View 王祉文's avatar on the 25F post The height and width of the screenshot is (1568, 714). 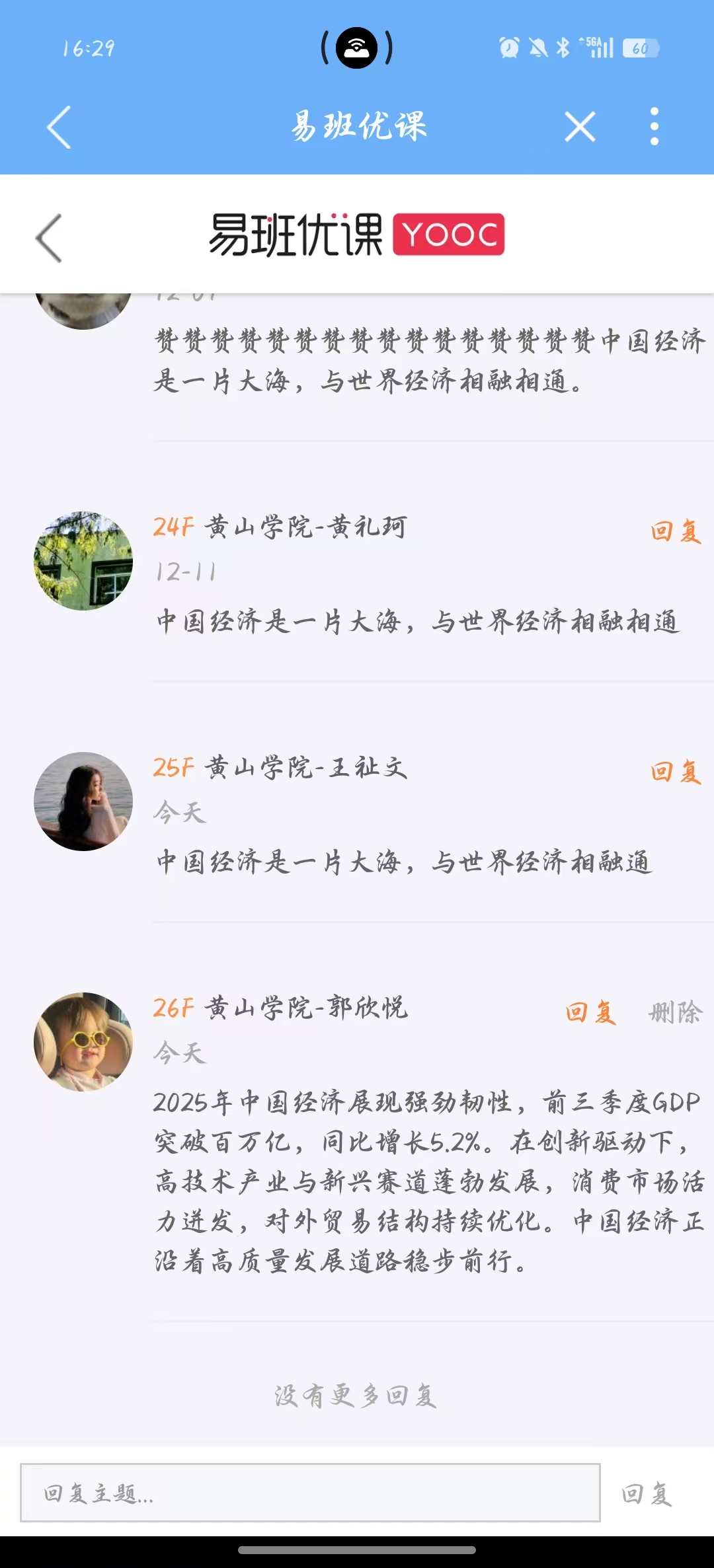[83, 802]
